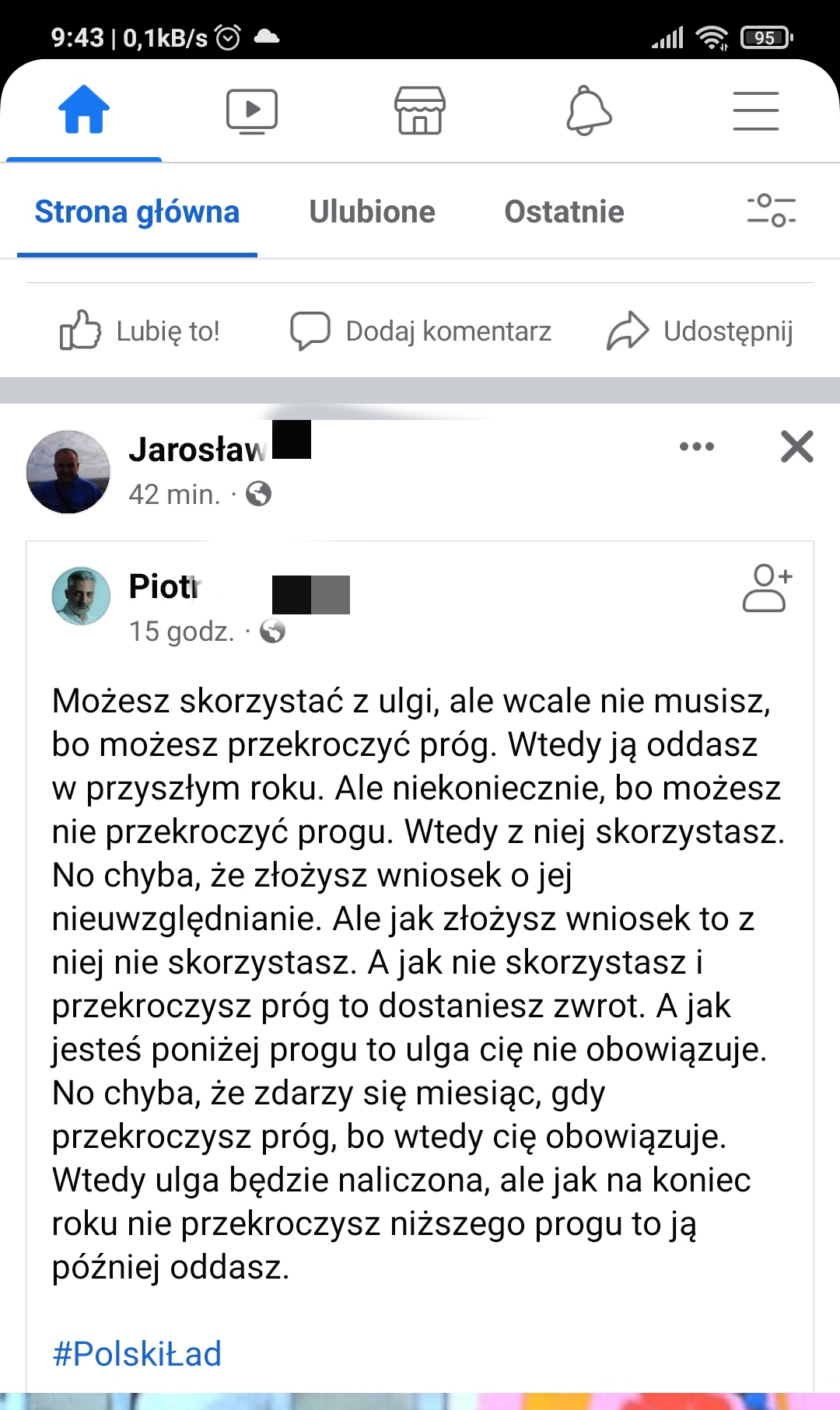
Task: Open the #PolskiŁad hashtag
Action: 137,1353
